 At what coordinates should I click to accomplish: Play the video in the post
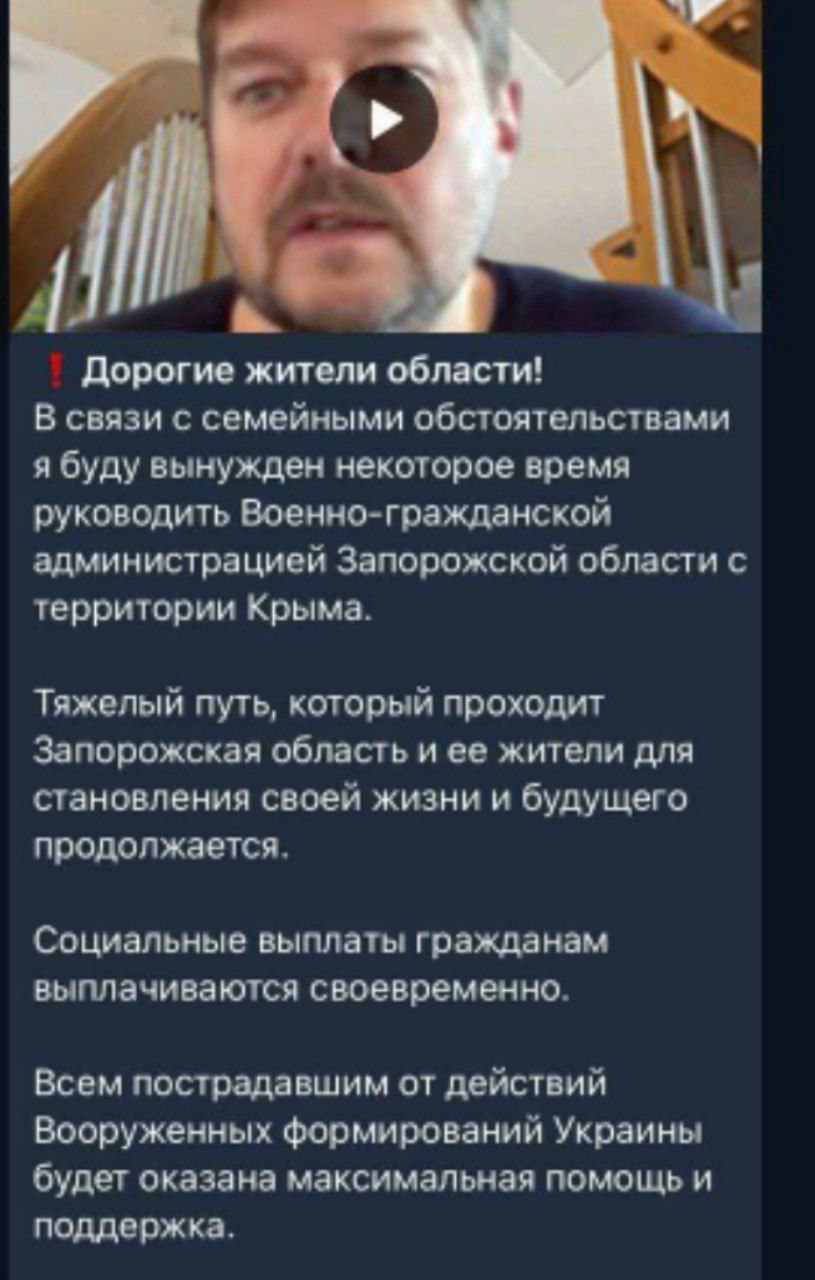pyautogui.click(x=384, y=119)
